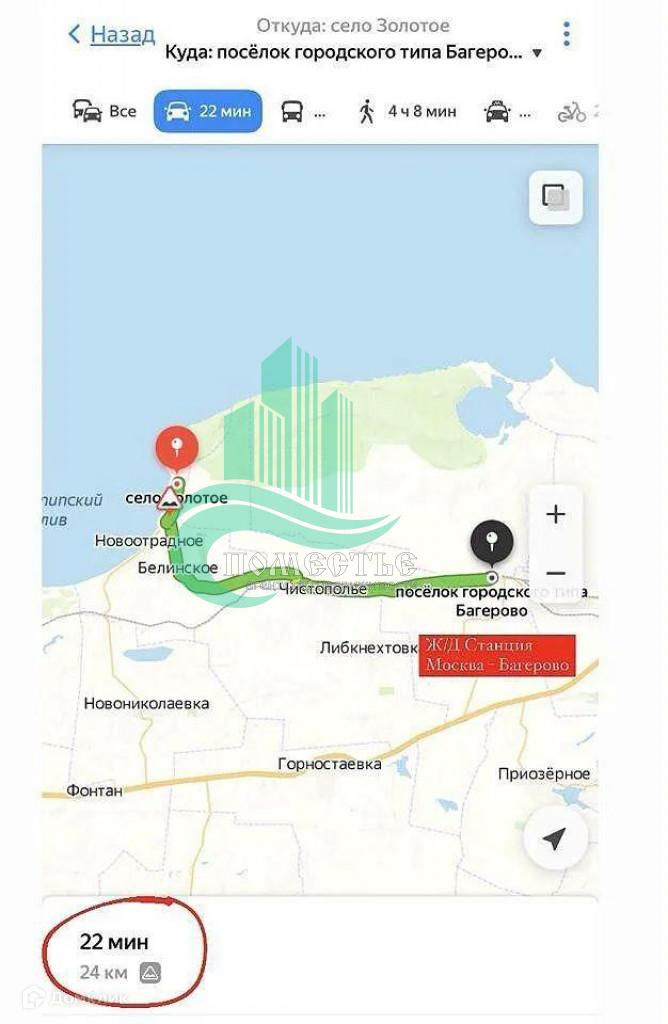Go back using the Назад link

[x=112, y=34]
